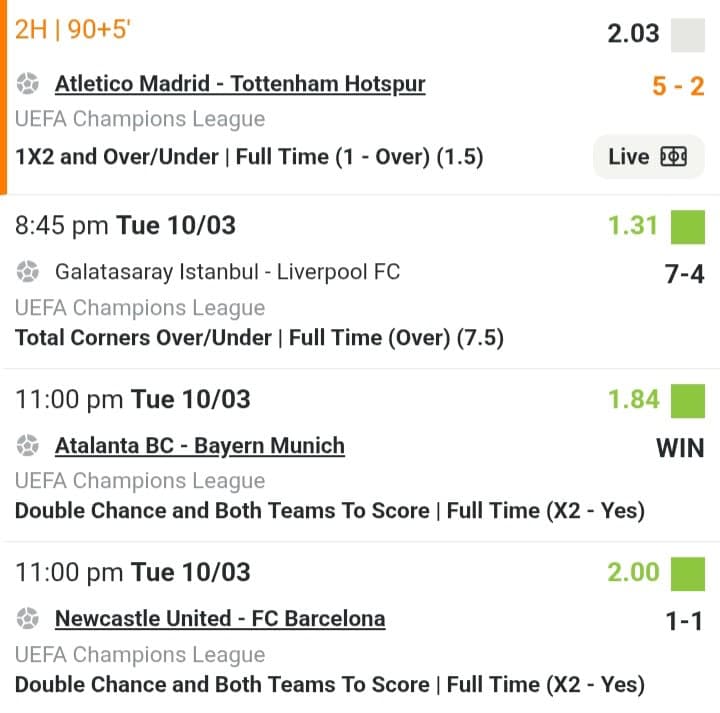Image resolution: width=720 pixels, height=713 pixels.
Task: Tap the Live button for Atletico match
Action: pos(648,156)
